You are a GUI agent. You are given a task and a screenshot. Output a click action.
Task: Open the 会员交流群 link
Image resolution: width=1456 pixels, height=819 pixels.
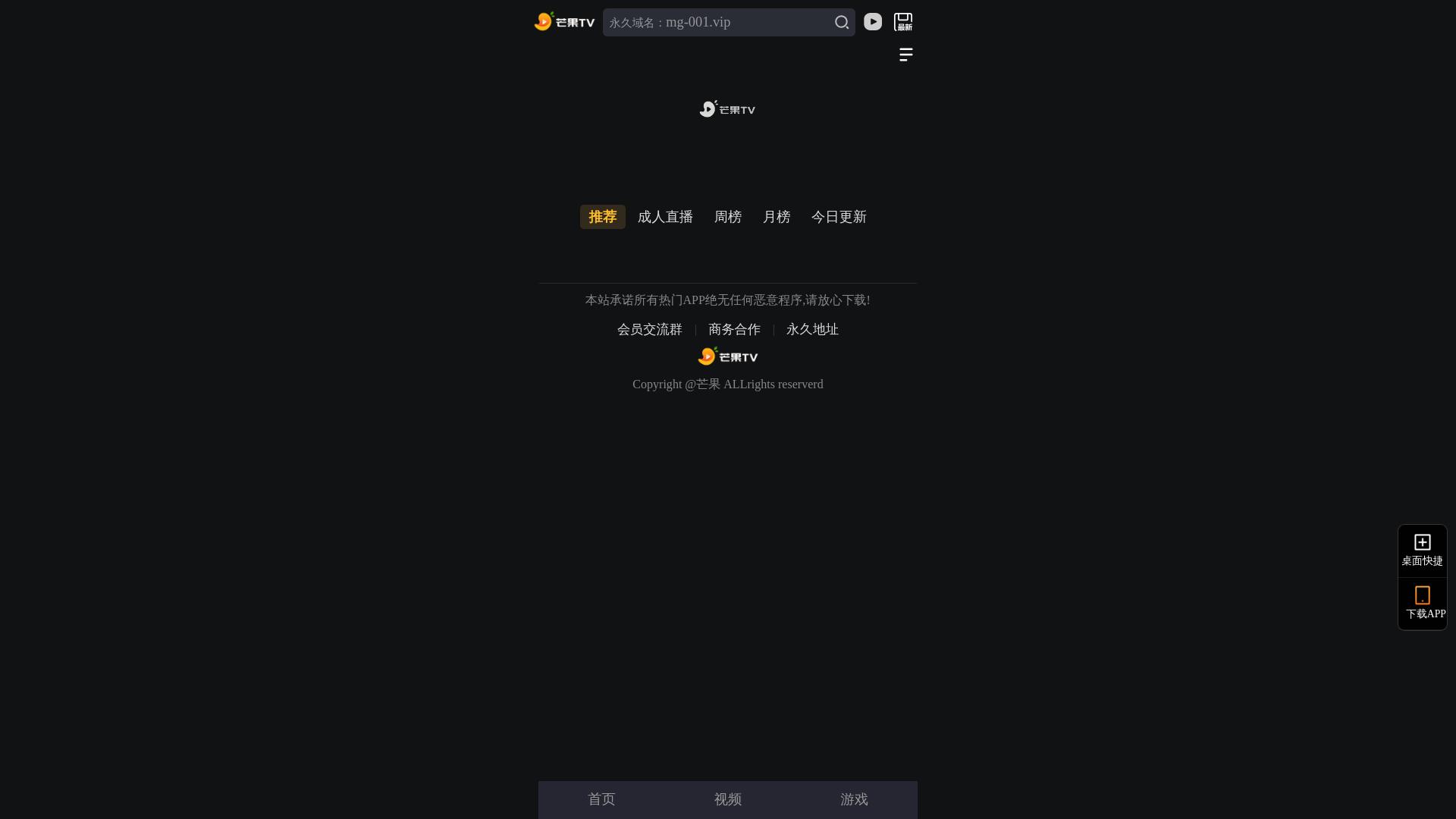[x=650, y=329]
